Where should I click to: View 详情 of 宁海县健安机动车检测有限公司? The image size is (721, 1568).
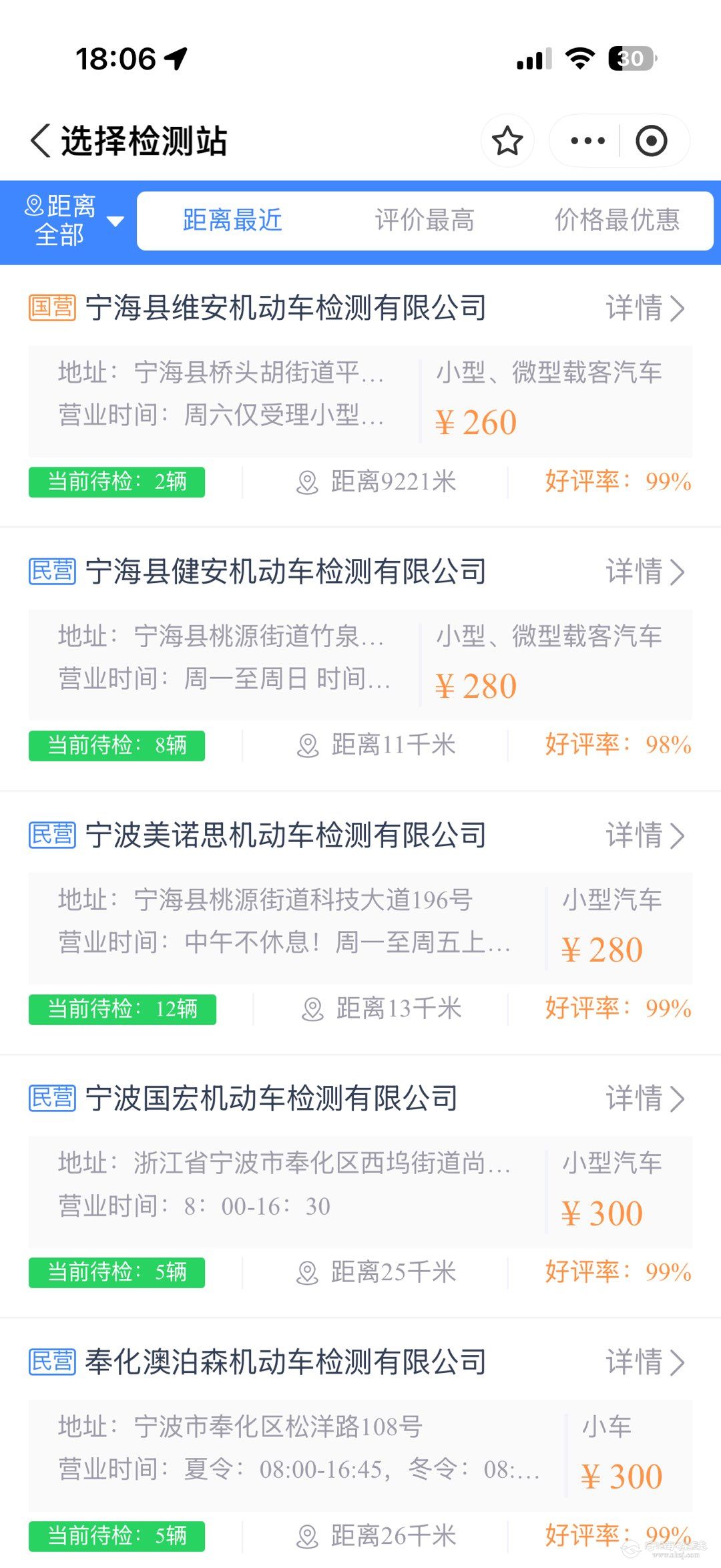(644, 572)
